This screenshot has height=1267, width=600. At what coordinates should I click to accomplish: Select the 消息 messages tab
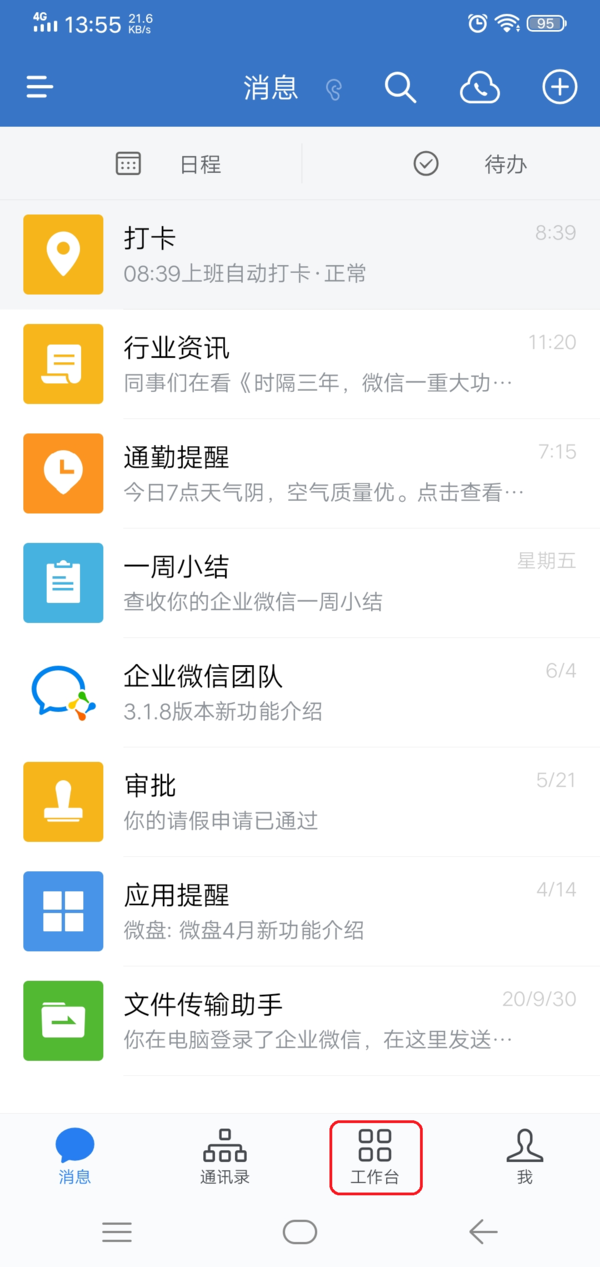(75, 1157)
